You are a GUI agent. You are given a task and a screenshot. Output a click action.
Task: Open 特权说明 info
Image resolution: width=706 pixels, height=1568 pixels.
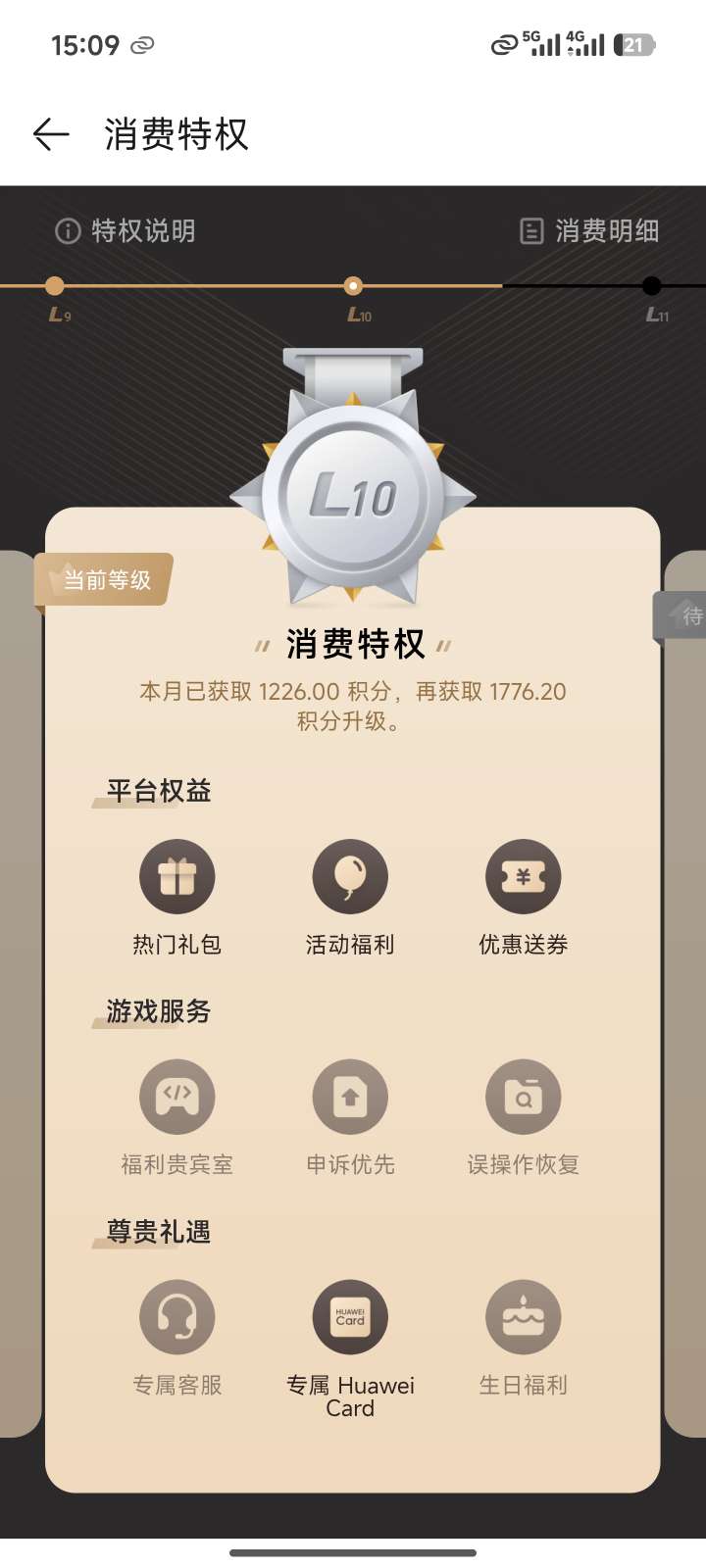pyautogui.click(x=125, y=231)
